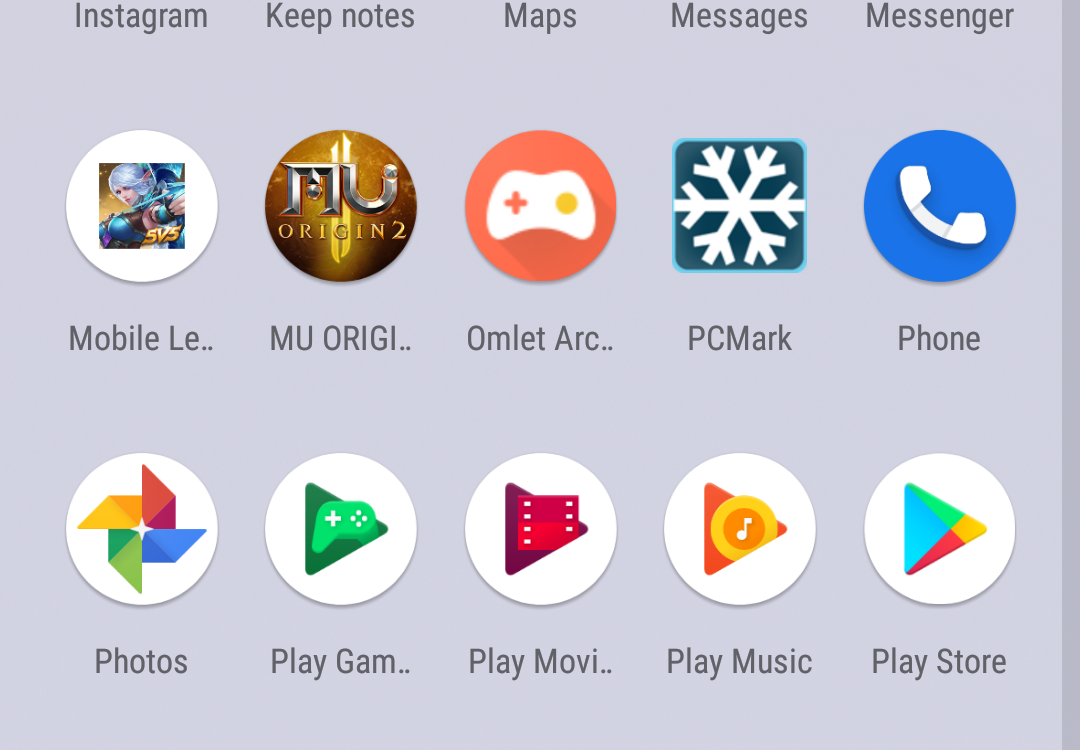Image resolution: width=1080 pixels, height=750 pixels.
Task: Launch the PCMark benchmark app
Action: pos(739,206)
